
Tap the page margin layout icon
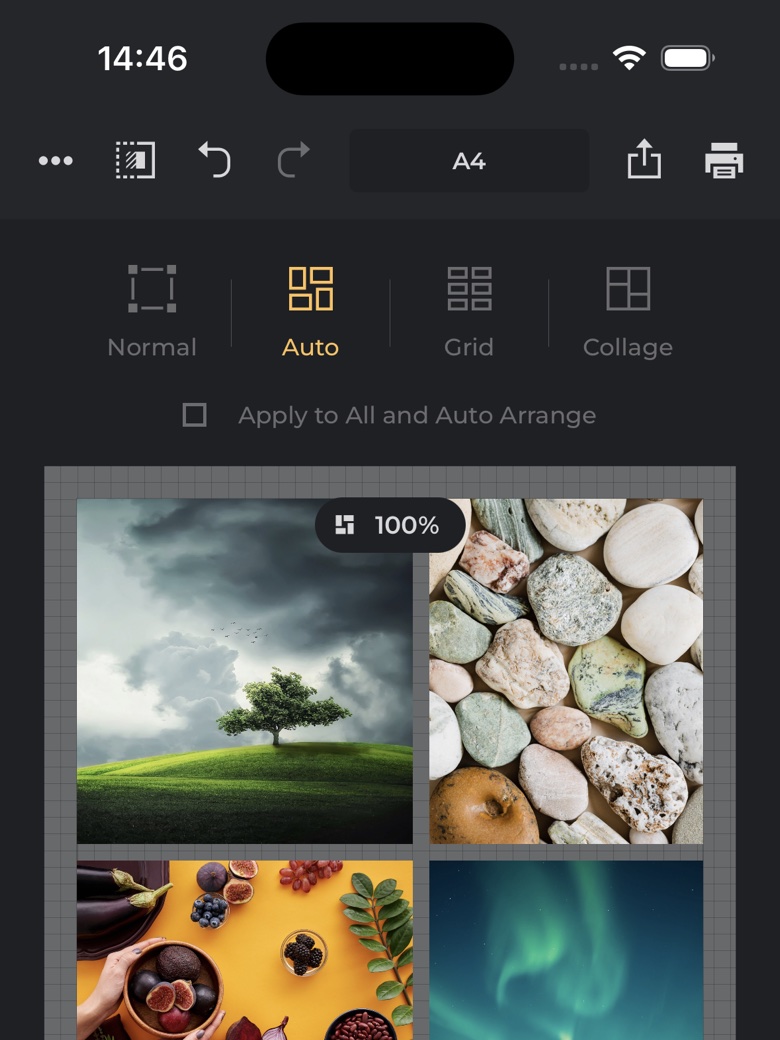pos(135,160)
